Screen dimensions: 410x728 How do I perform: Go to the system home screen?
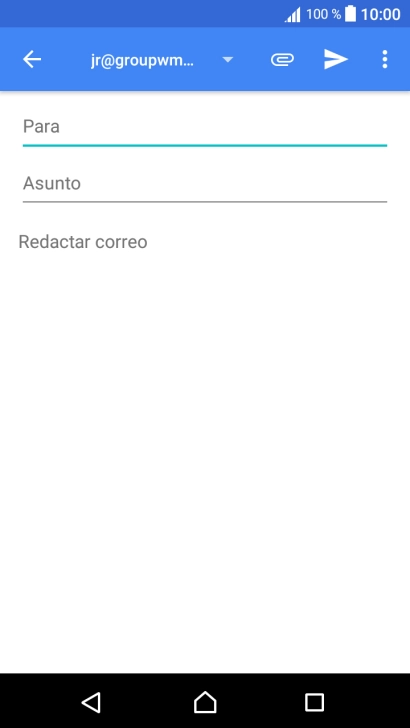pyautogui.click(x=205, y=702)
